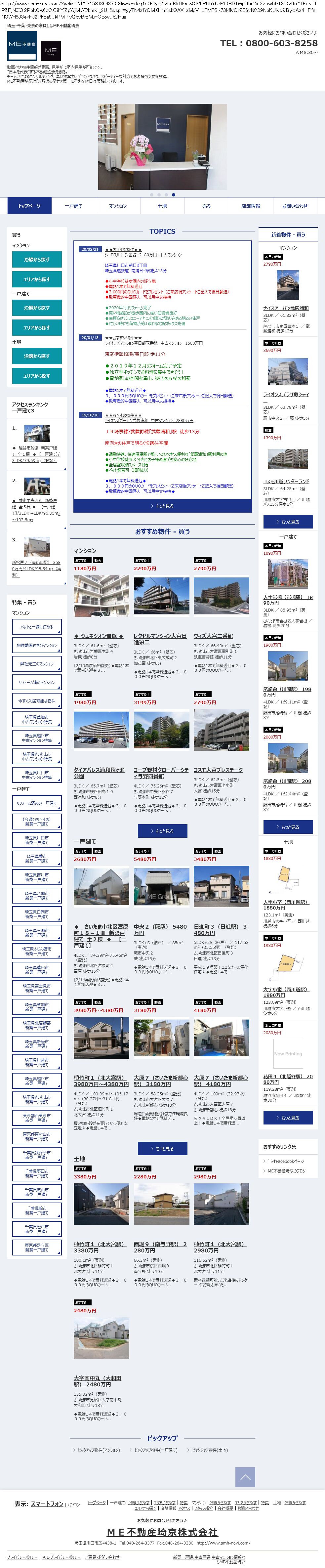Screen dimensions: 325x1568
Task: Open the マンション navigation tab
Action: click(x=117, y=206)
